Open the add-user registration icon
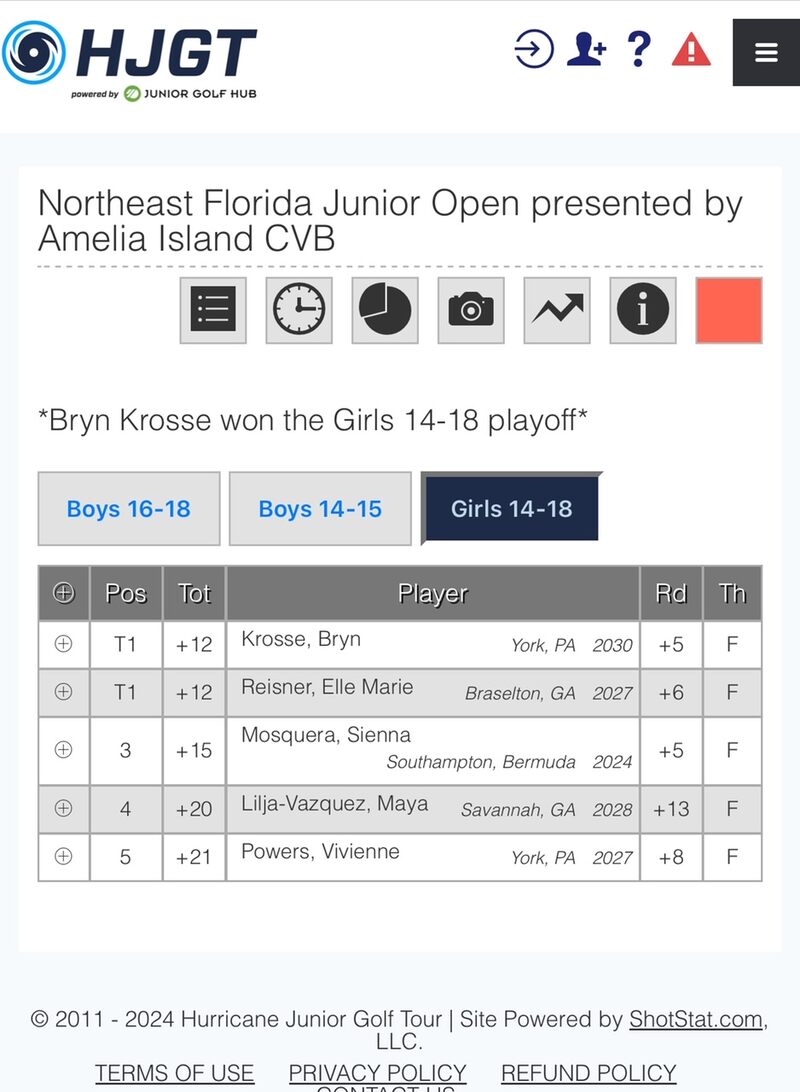The height and width of the screenshot is (1092, 800). (x=586, y=48)
